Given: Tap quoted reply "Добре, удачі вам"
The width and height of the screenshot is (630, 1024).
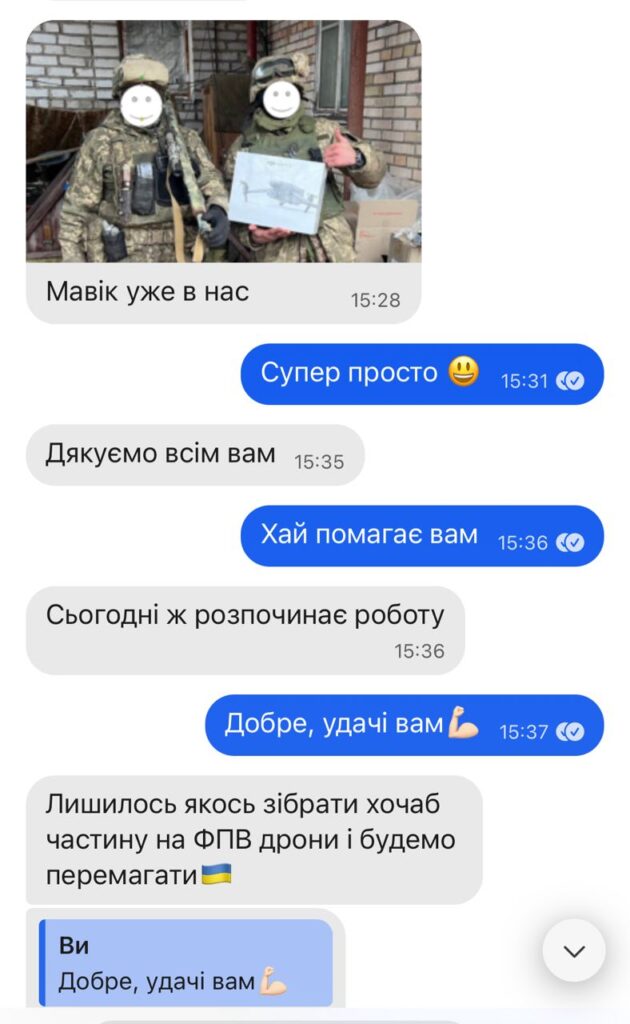Looking at the screenshot, I should pyautogui.click(x=186, y=964).
